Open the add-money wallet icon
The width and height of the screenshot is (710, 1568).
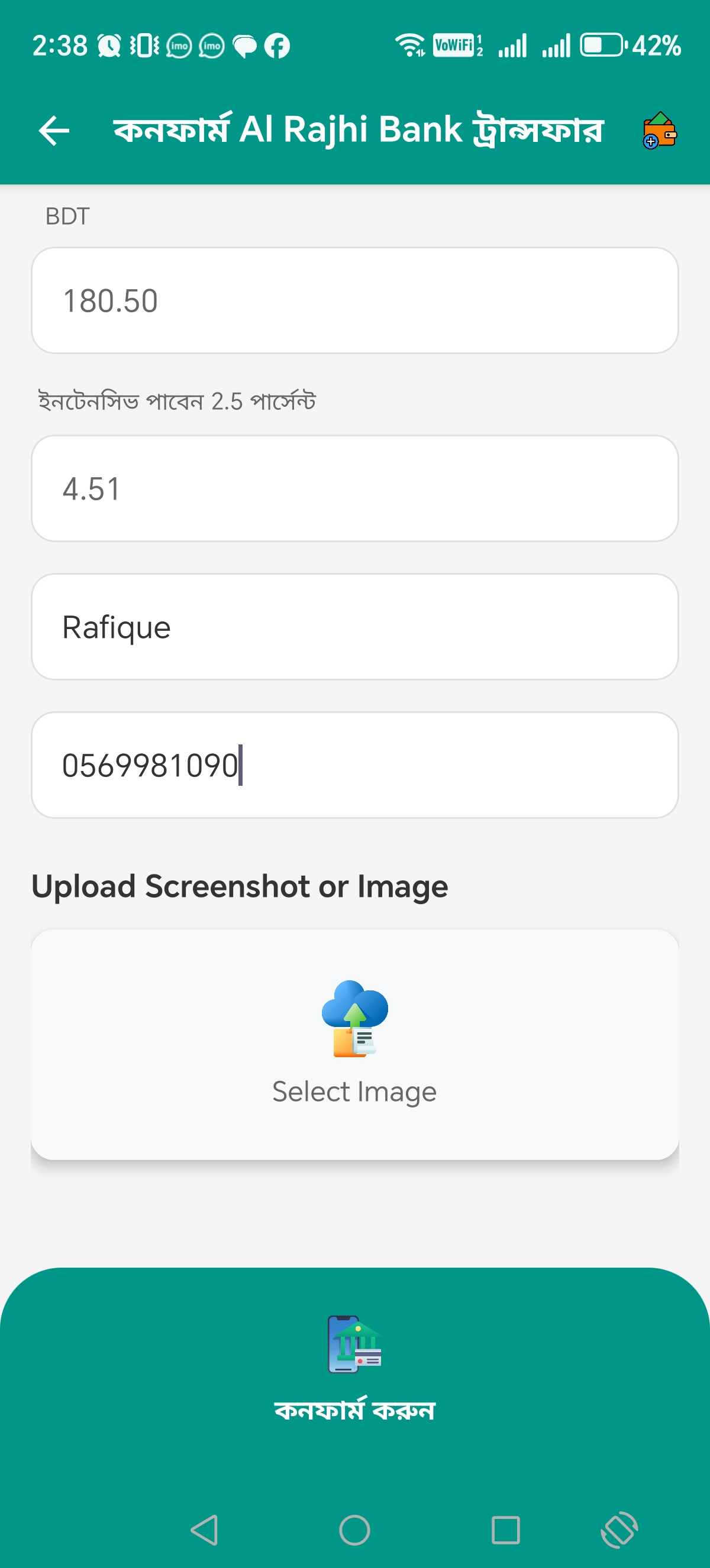pos(660,130)
